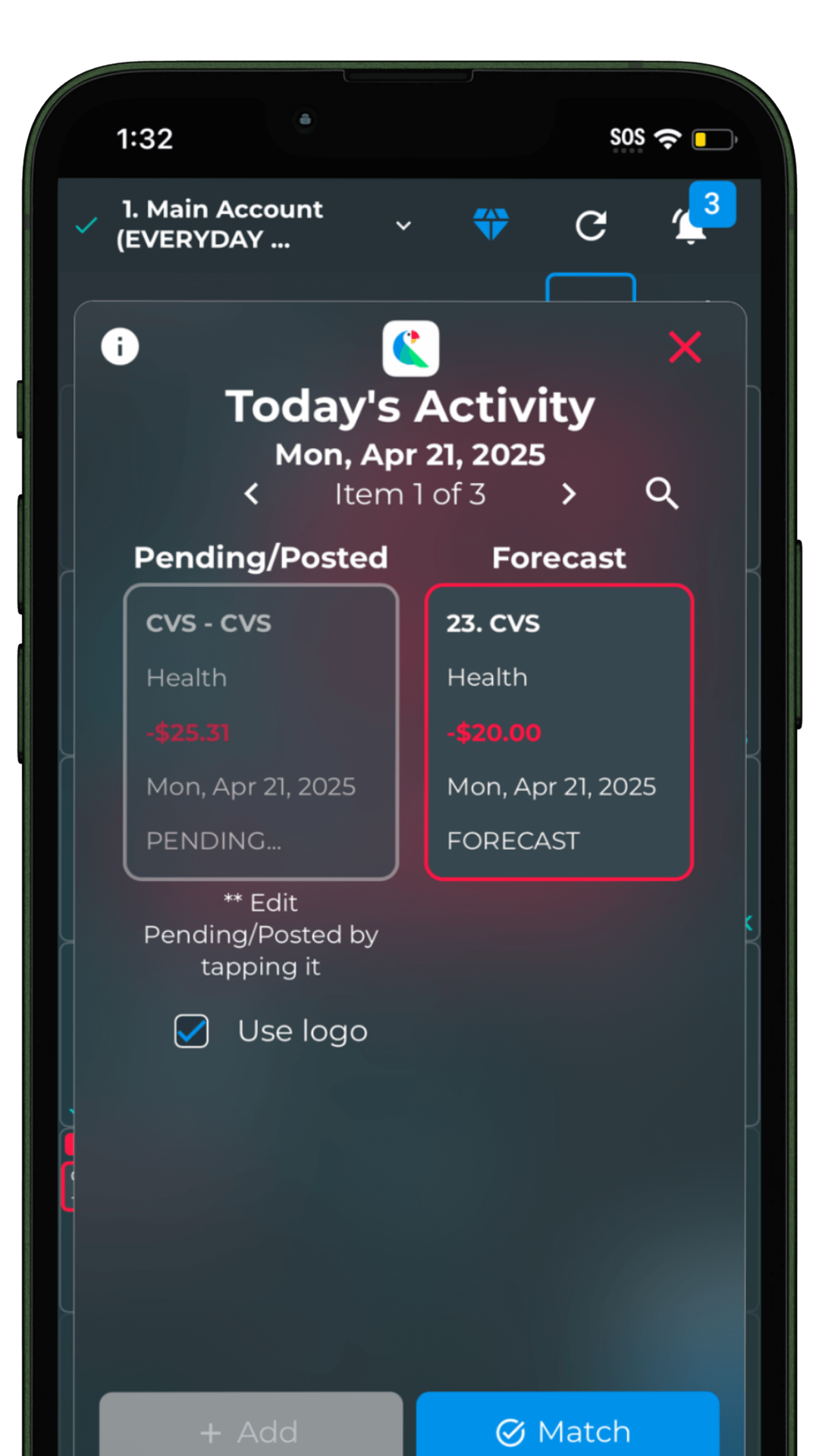Expand the Main Account dropdown
The width and height of the screenshot is (819, 1456).
click(x=403, y=225)
